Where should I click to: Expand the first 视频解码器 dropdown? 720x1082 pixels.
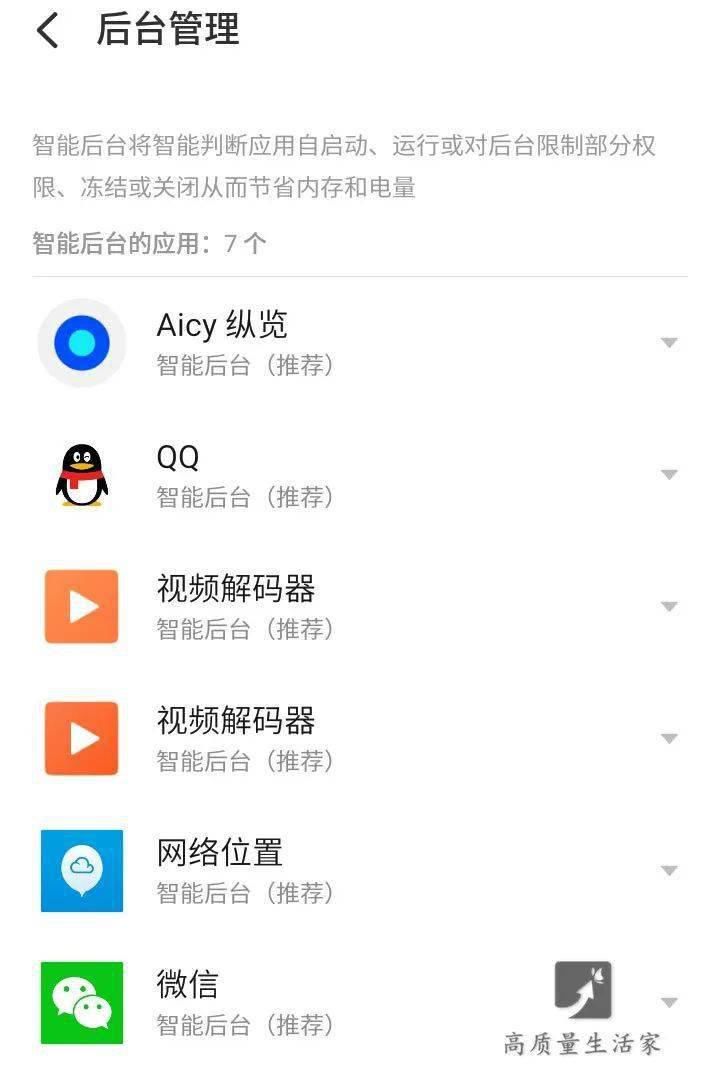tap(668, 605)
